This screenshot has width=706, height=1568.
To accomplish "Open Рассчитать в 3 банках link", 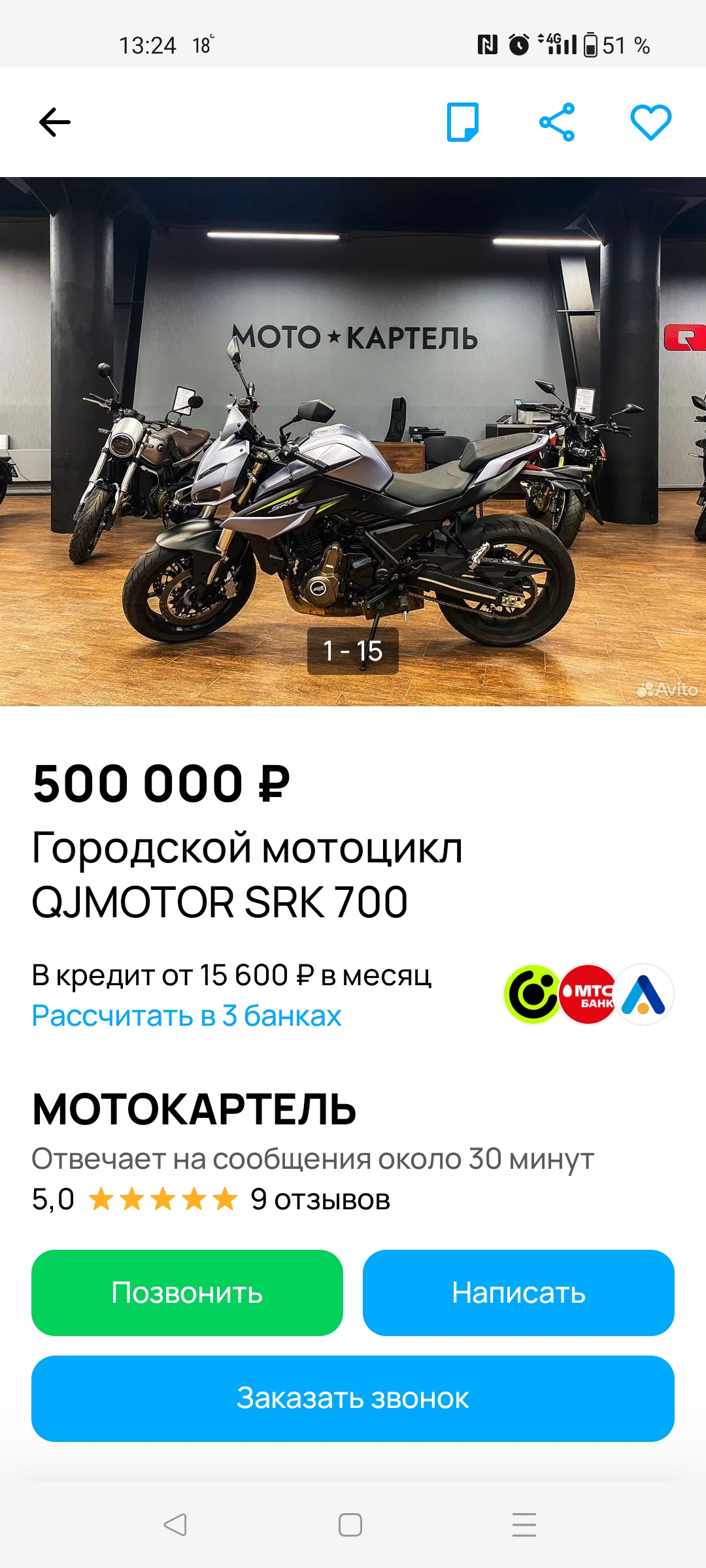I will (187, 1016).
